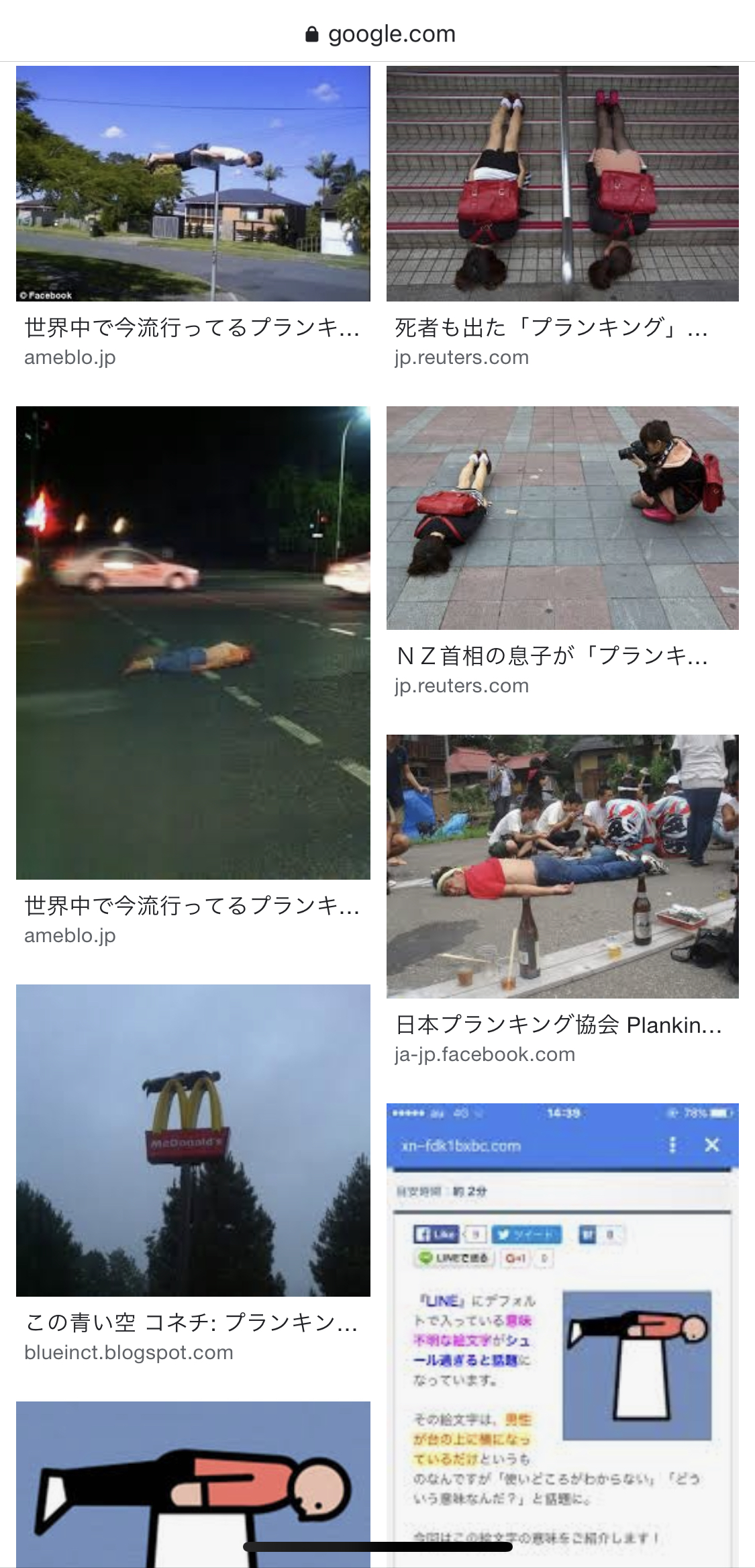755x1568 pixels.
Task: Open the large planking emoji illustration result
Action: [x=193, y=1484]
